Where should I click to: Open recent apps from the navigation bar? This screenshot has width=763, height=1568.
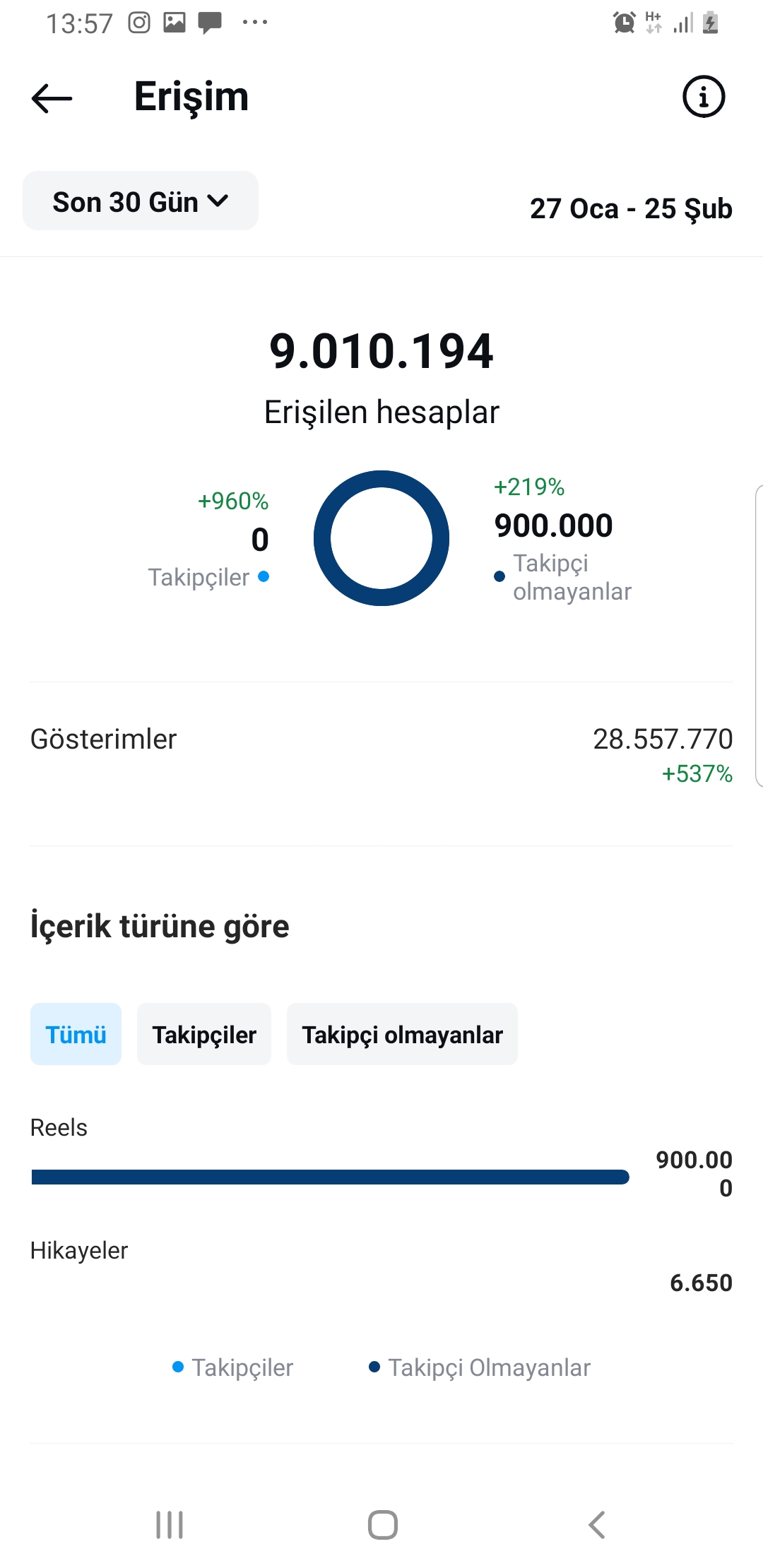[x=170, y=1525]
